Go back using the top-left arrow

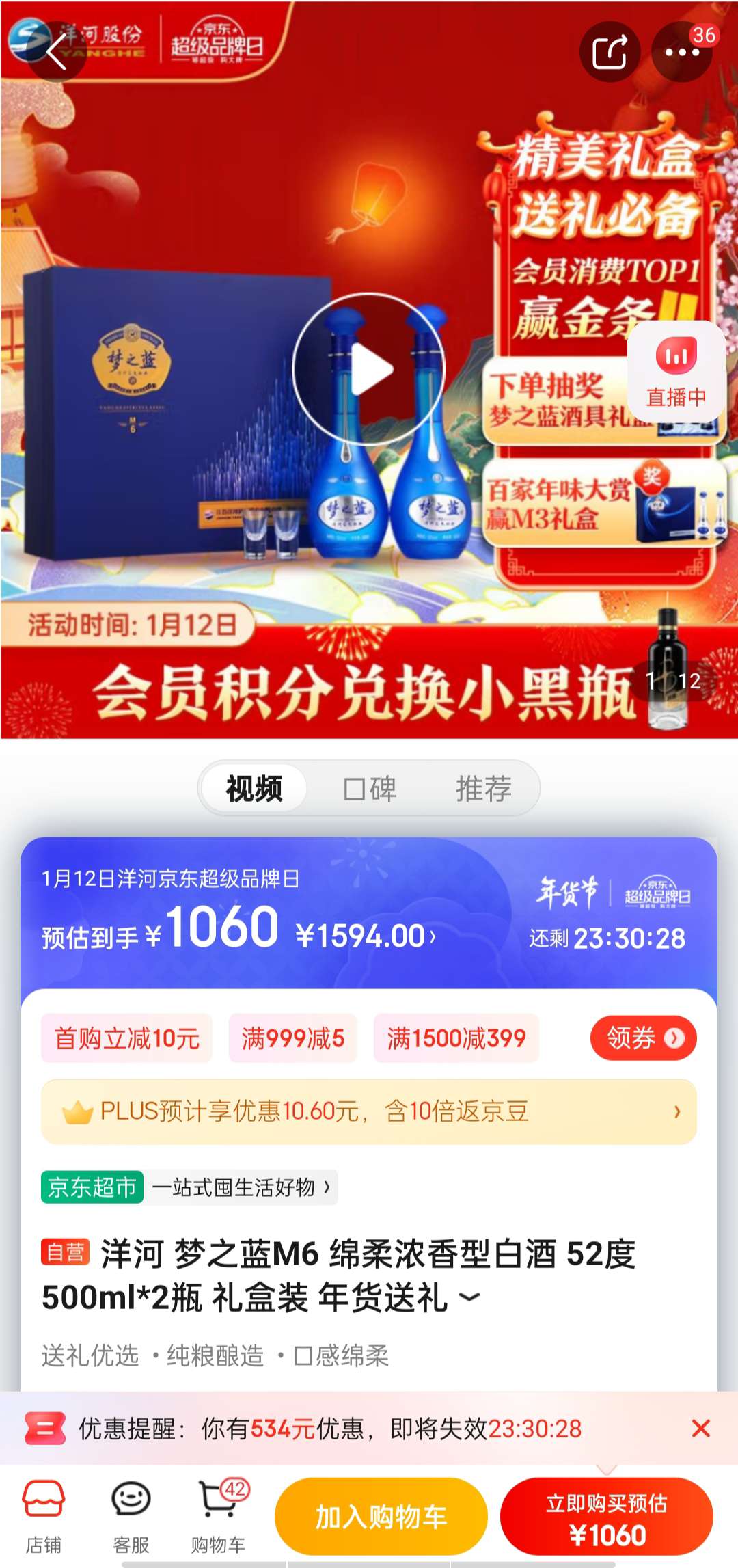(56, 52)
